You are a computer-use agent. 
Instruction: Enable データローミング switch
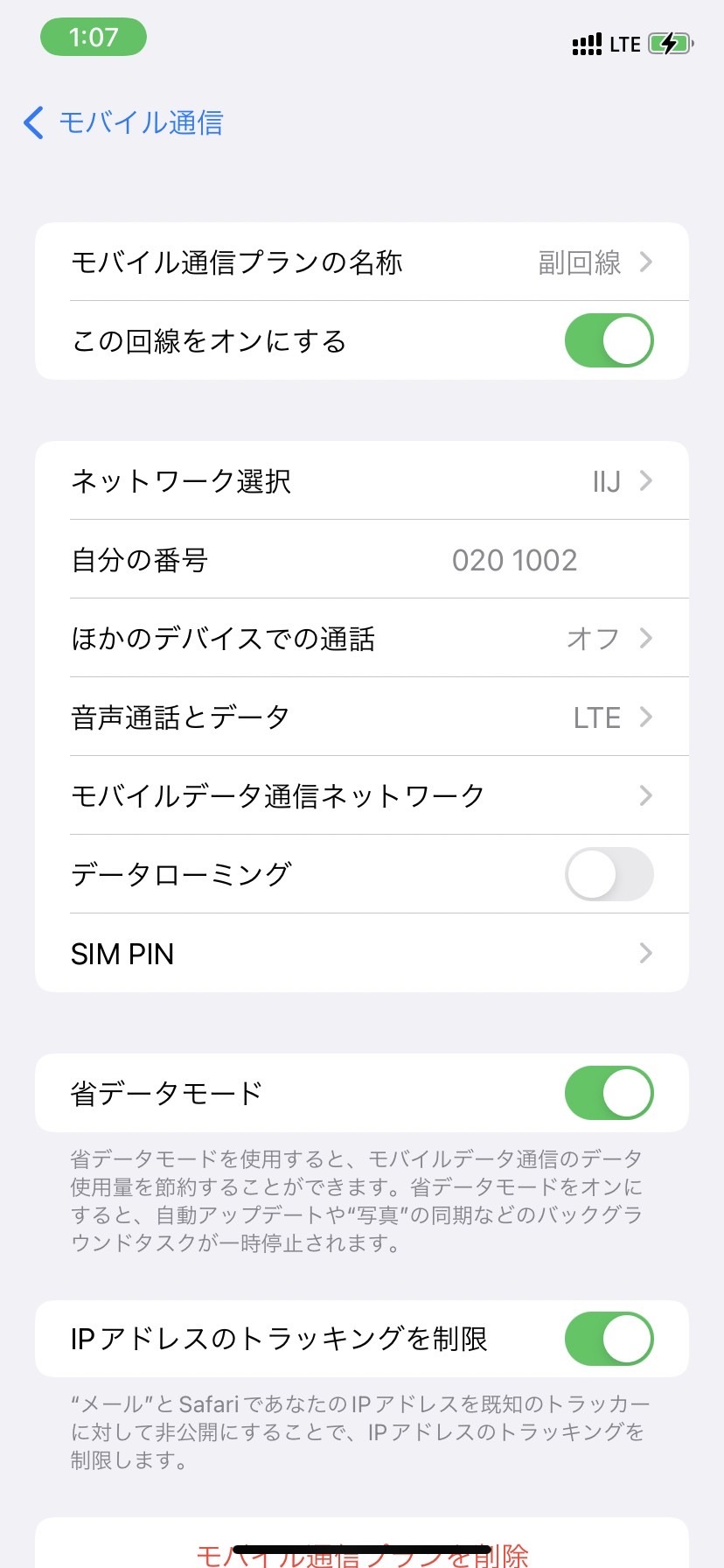point(609,874)
